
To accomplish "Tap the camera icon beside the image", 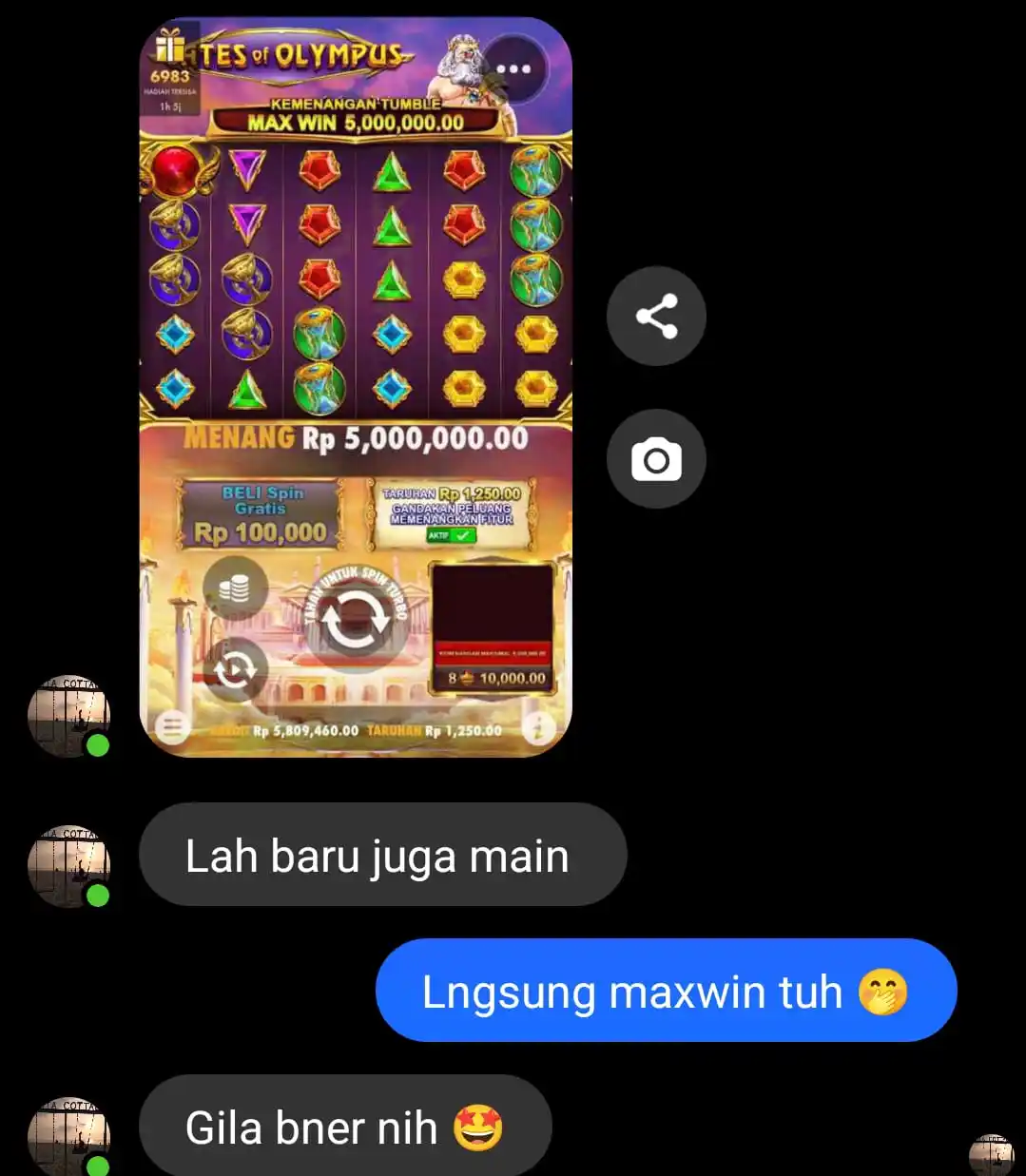I will (x=656, y=460).
